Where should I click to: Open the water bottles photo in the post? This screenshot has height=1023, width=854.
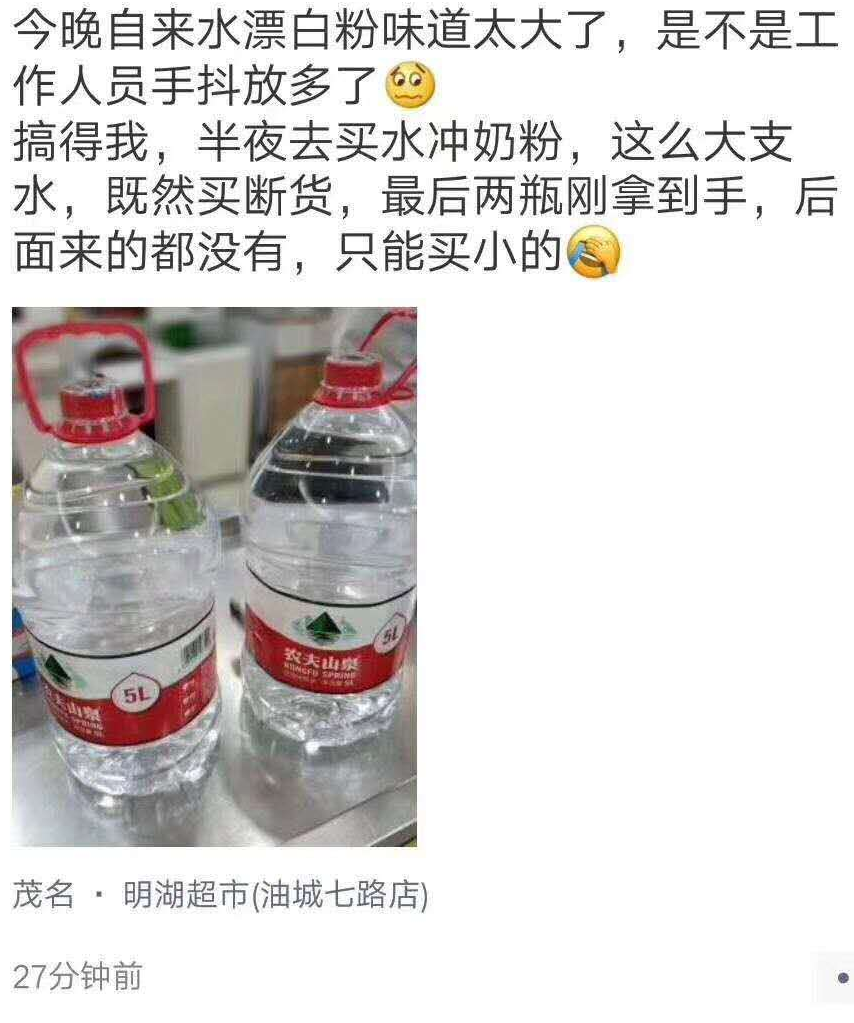pos(214,576)
